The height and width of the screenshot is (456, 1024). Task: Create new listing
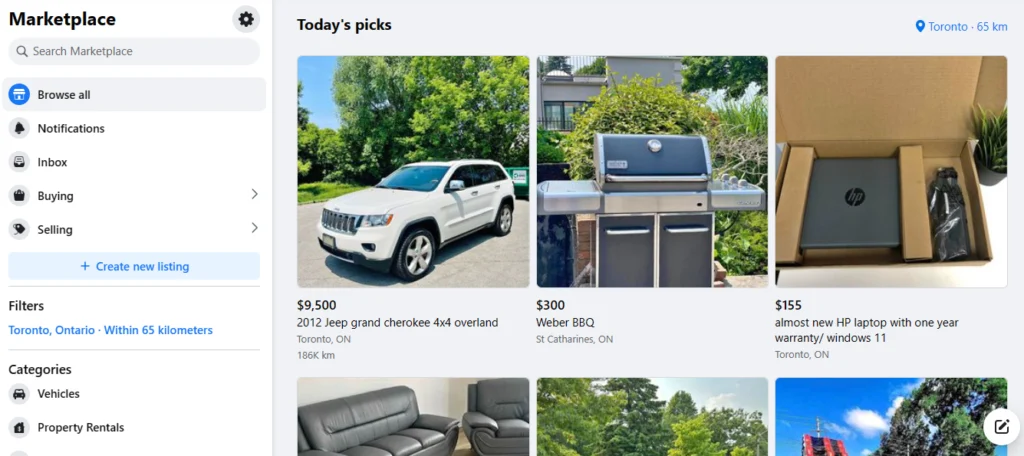point(134,266)
